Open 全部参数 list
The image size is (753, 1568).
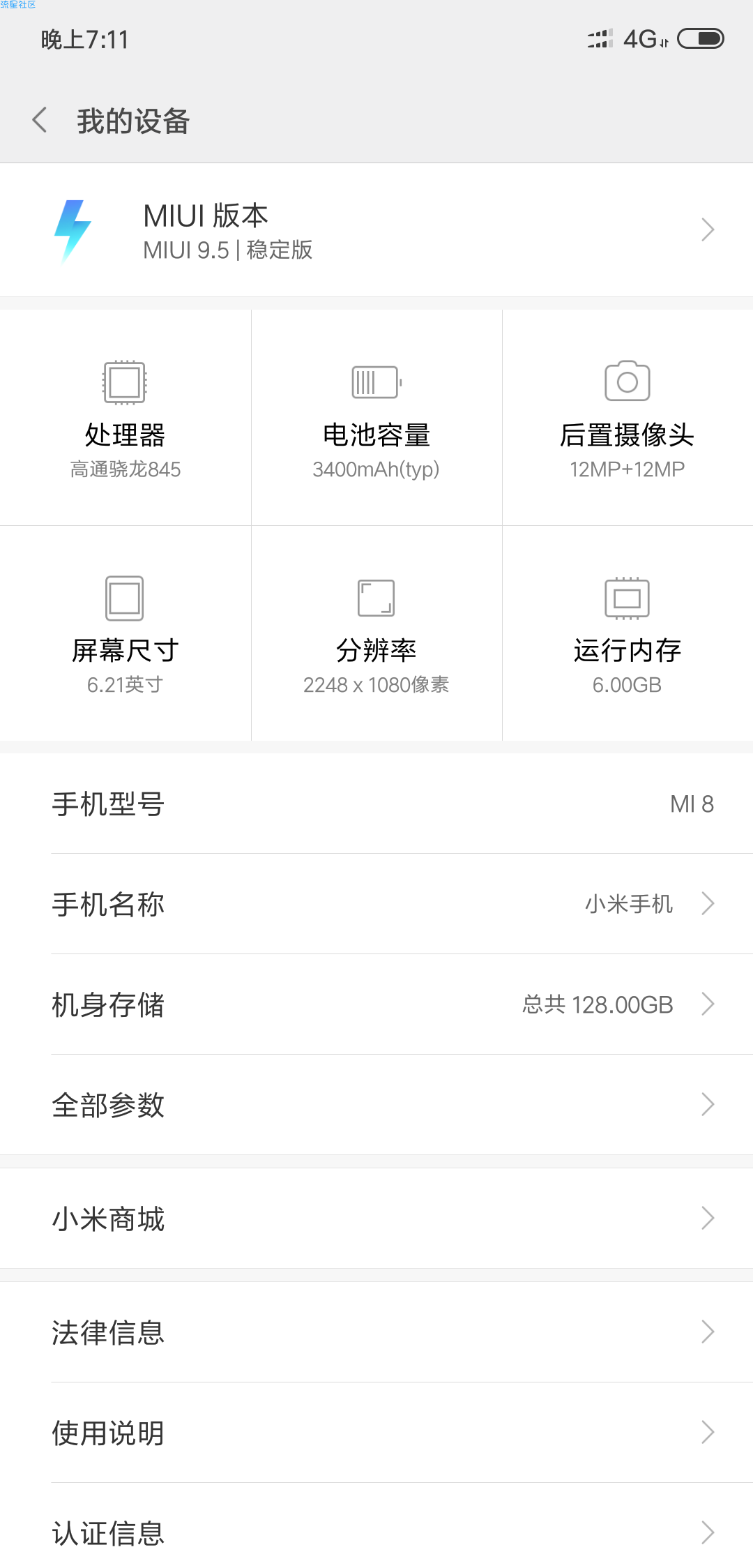tap(376, 1104)
